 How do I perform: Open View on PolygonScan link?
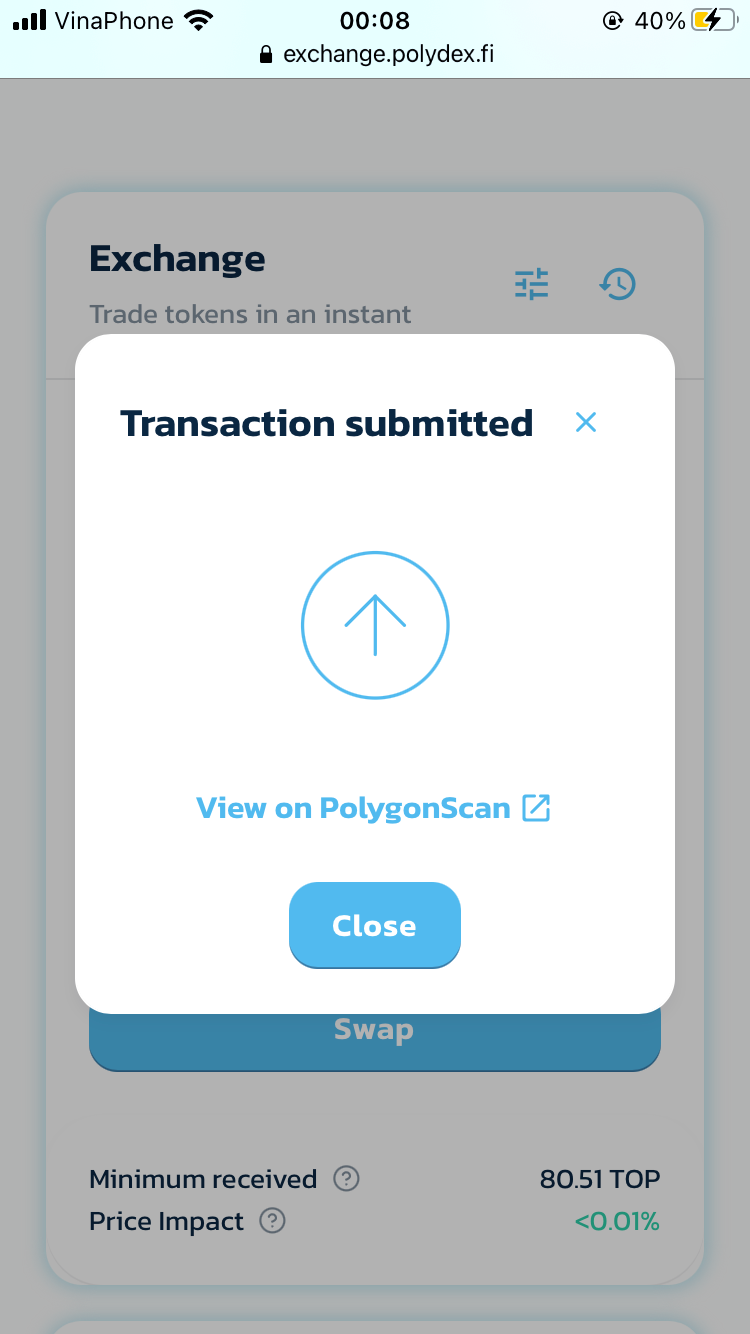coord(373,808)
